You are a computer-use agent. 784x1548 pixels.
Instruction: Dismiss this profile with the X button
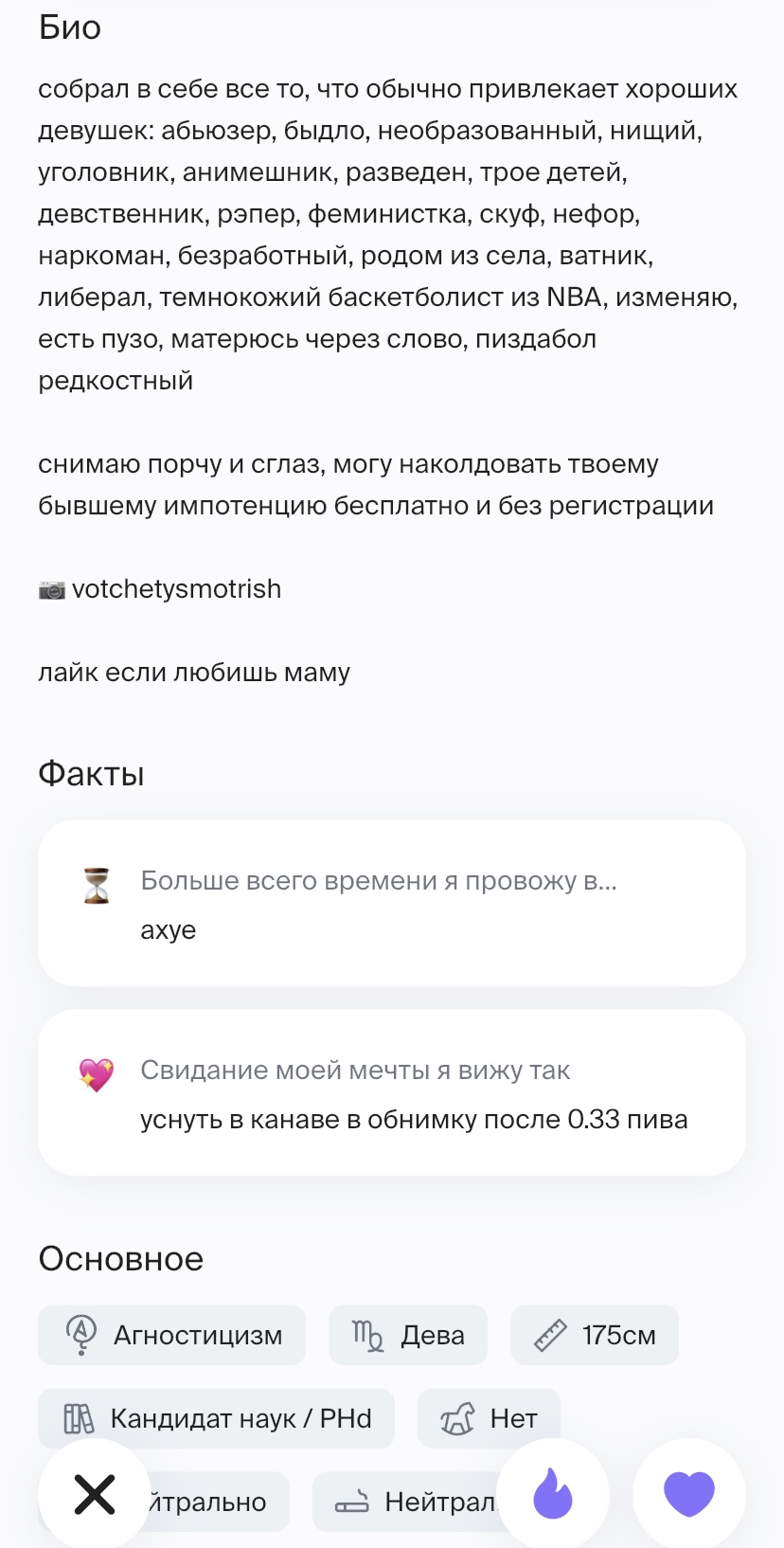tap(94, 1494)
